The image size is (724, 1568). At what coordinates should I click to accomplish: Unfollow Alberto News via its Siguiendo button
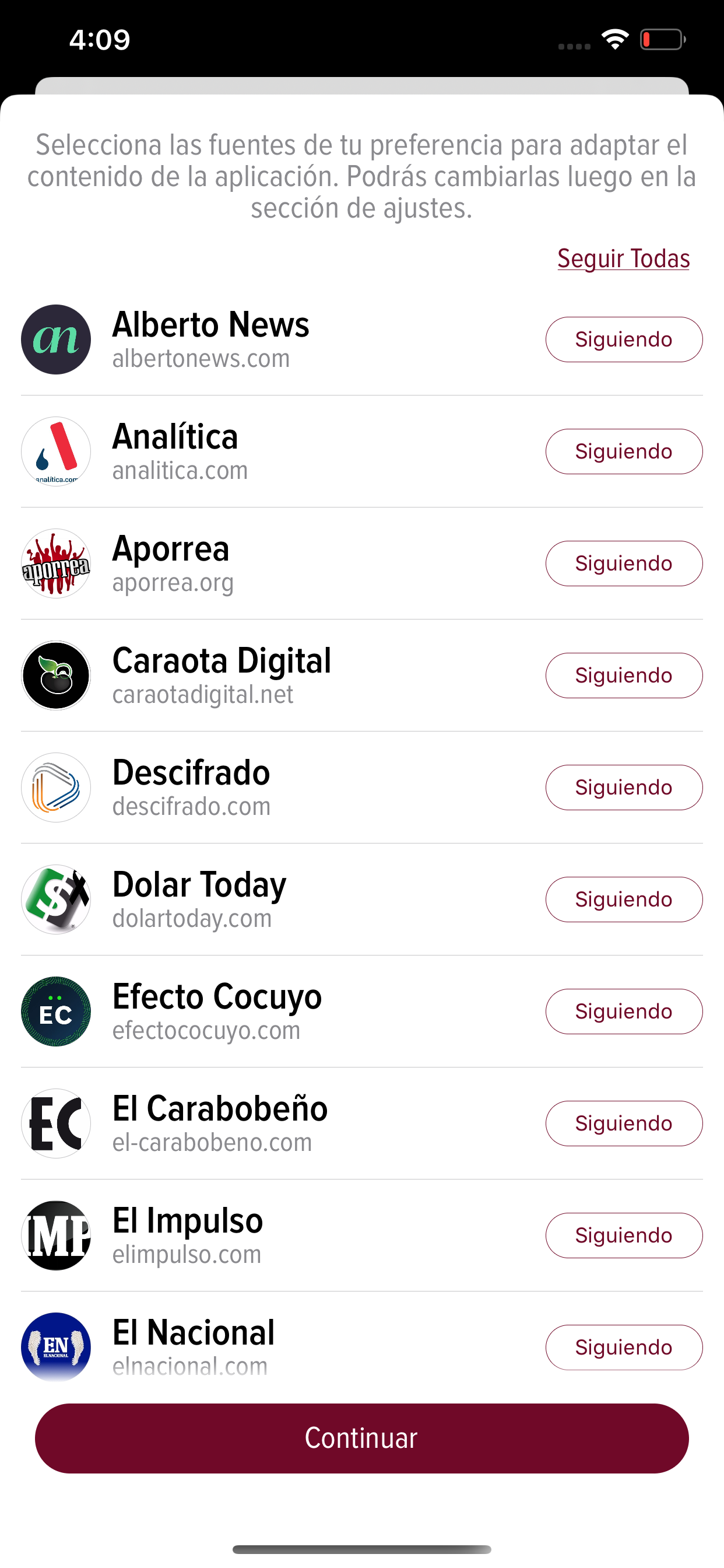coord(624,339)
